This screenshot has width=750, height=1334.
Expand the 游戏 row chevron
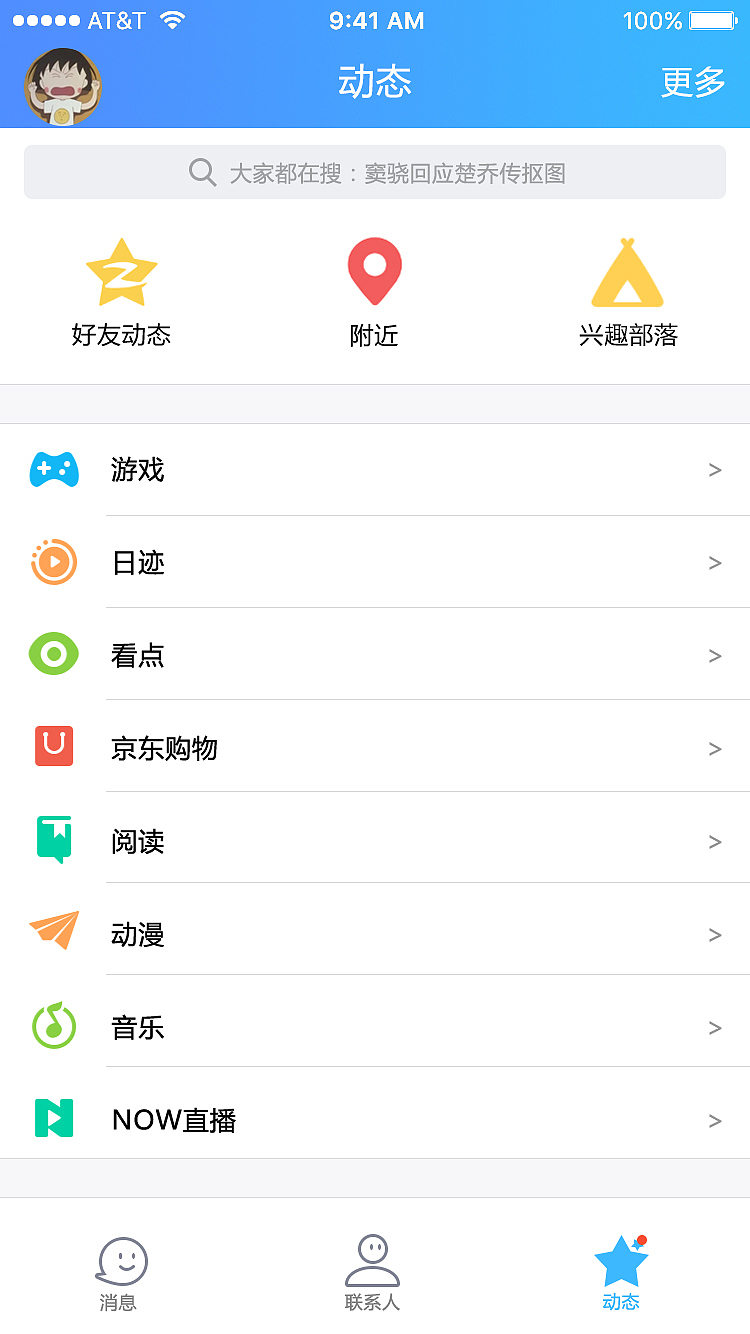[715, 470]
